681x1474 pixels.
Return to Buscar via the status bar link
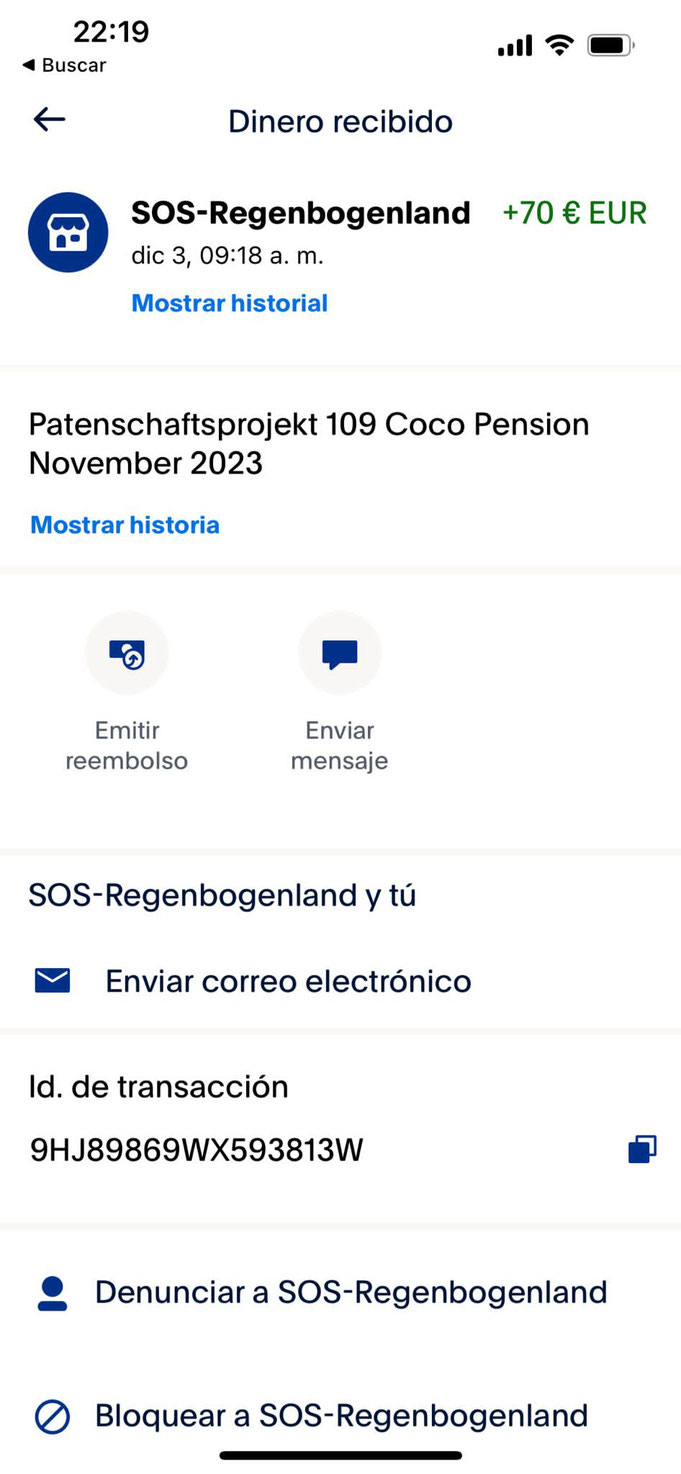(64, 66)
